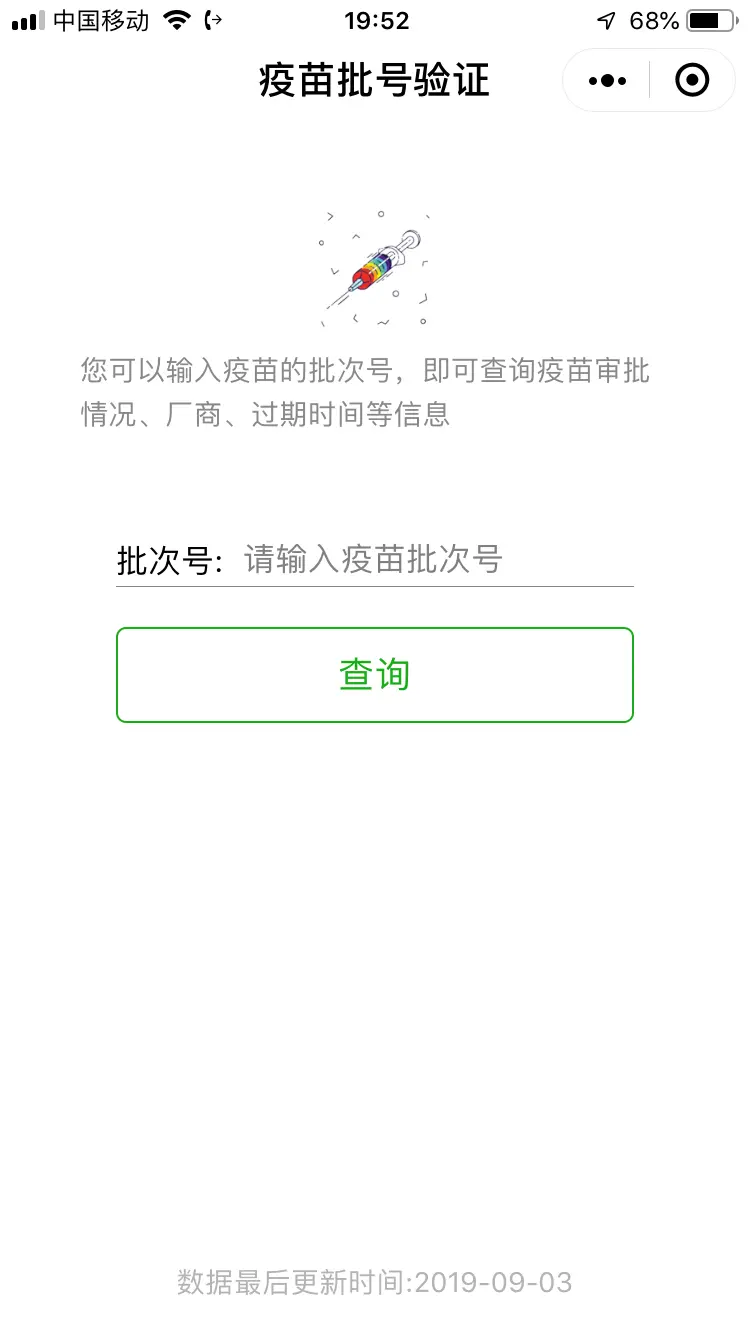Tap the placeholder text 请输入疫苗批次号

click(x=370, y=562)
